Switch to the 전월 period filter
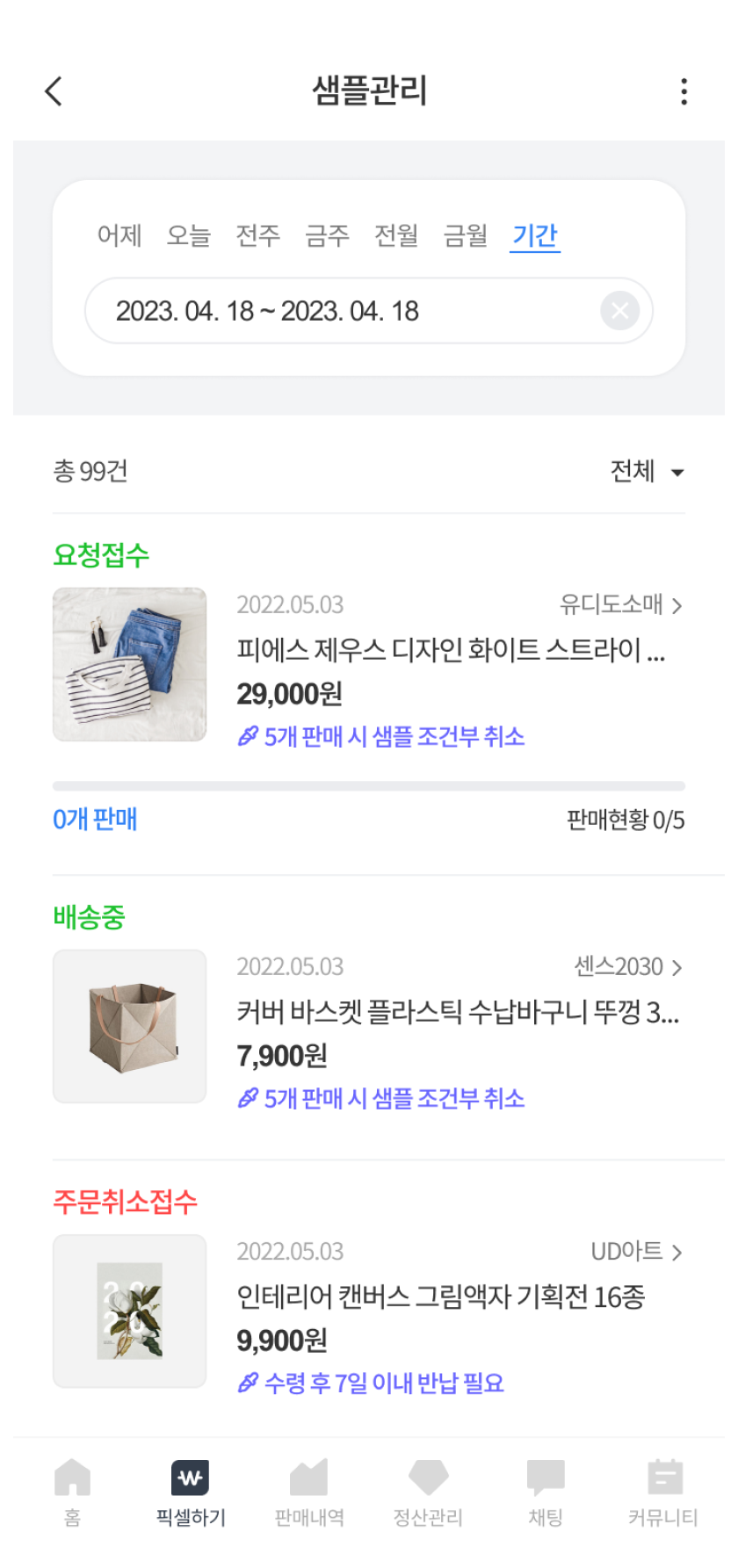The height and width of the screenshot is (1568, 738). click(x=396, y=235)
